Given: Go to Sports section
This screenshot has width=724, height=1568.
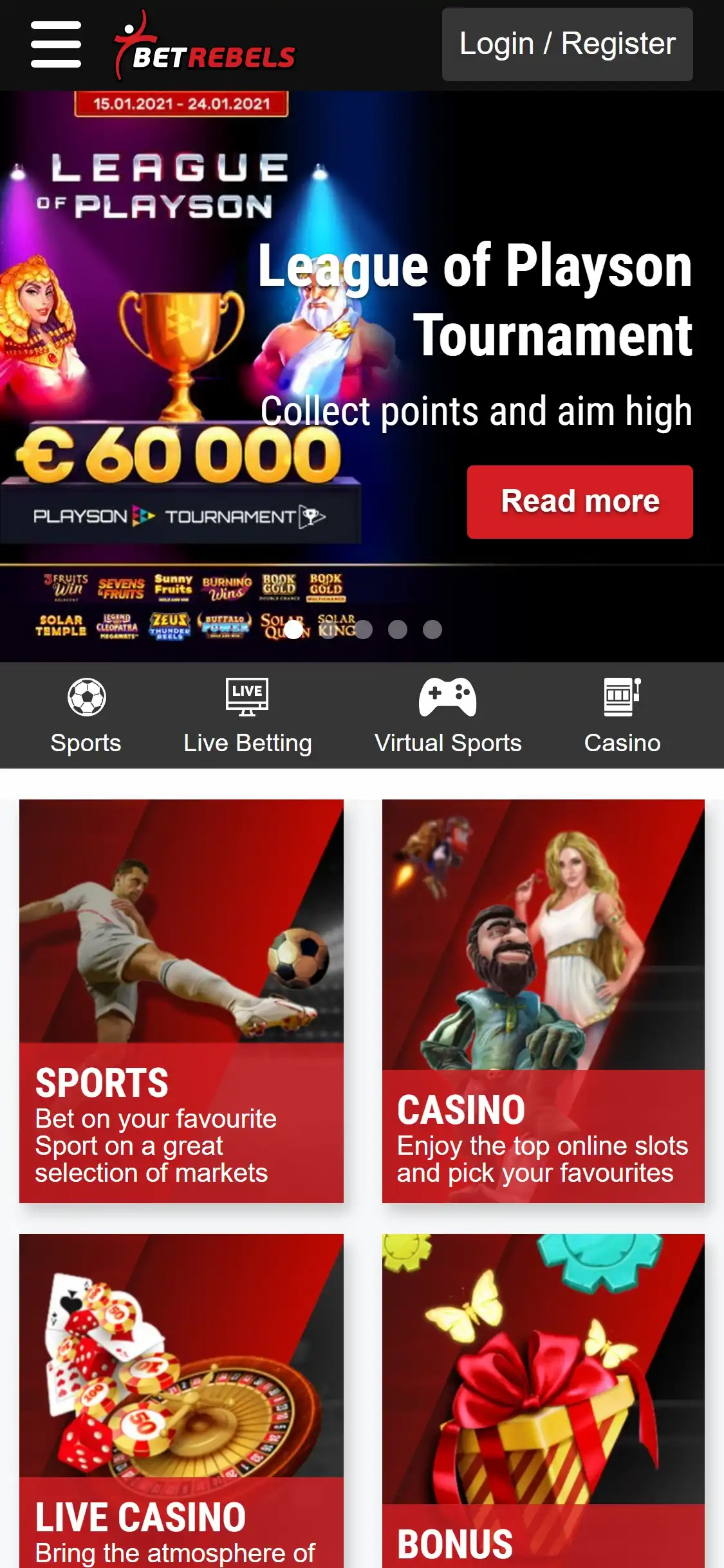Looking at the screenshot, I should click(86, 715).
